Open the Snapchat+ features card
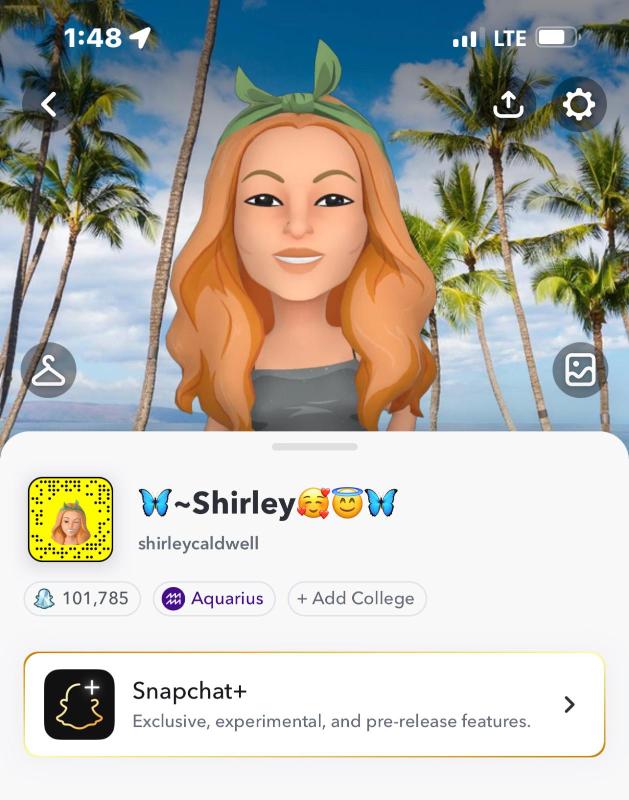 314,704
